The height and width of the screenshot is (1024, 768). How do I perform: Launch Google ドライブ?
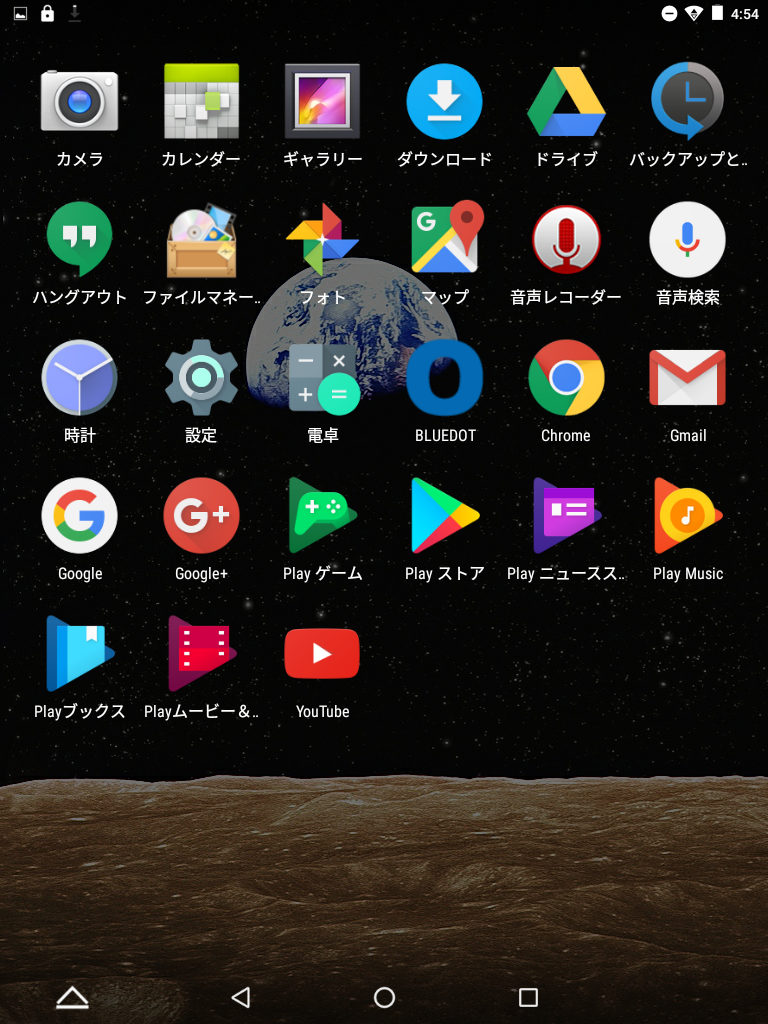coord(566,102)
